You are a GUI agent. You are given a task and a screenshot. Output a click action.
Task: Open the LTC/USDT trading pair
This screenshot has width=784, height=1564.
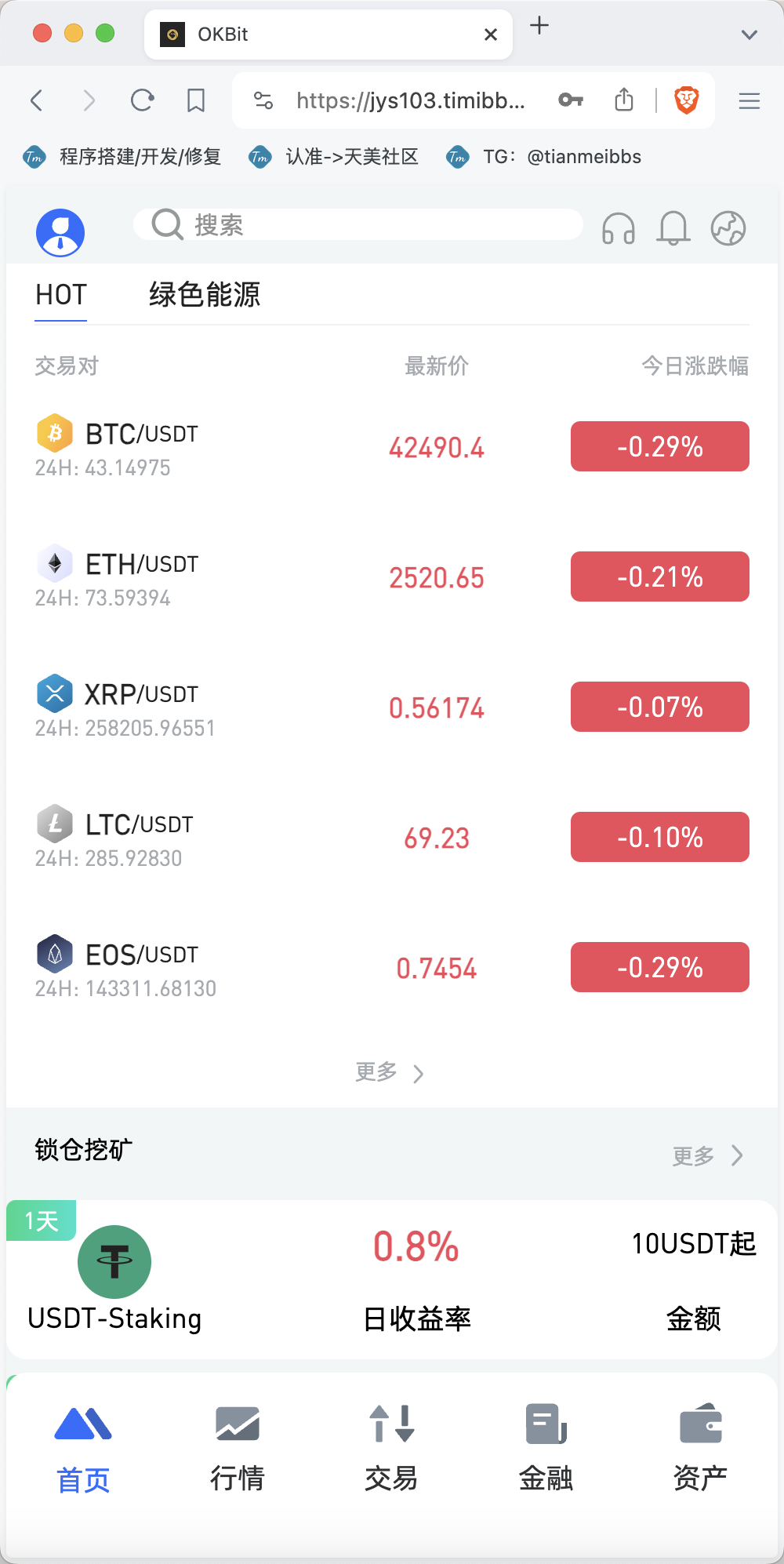pos(392,838)
